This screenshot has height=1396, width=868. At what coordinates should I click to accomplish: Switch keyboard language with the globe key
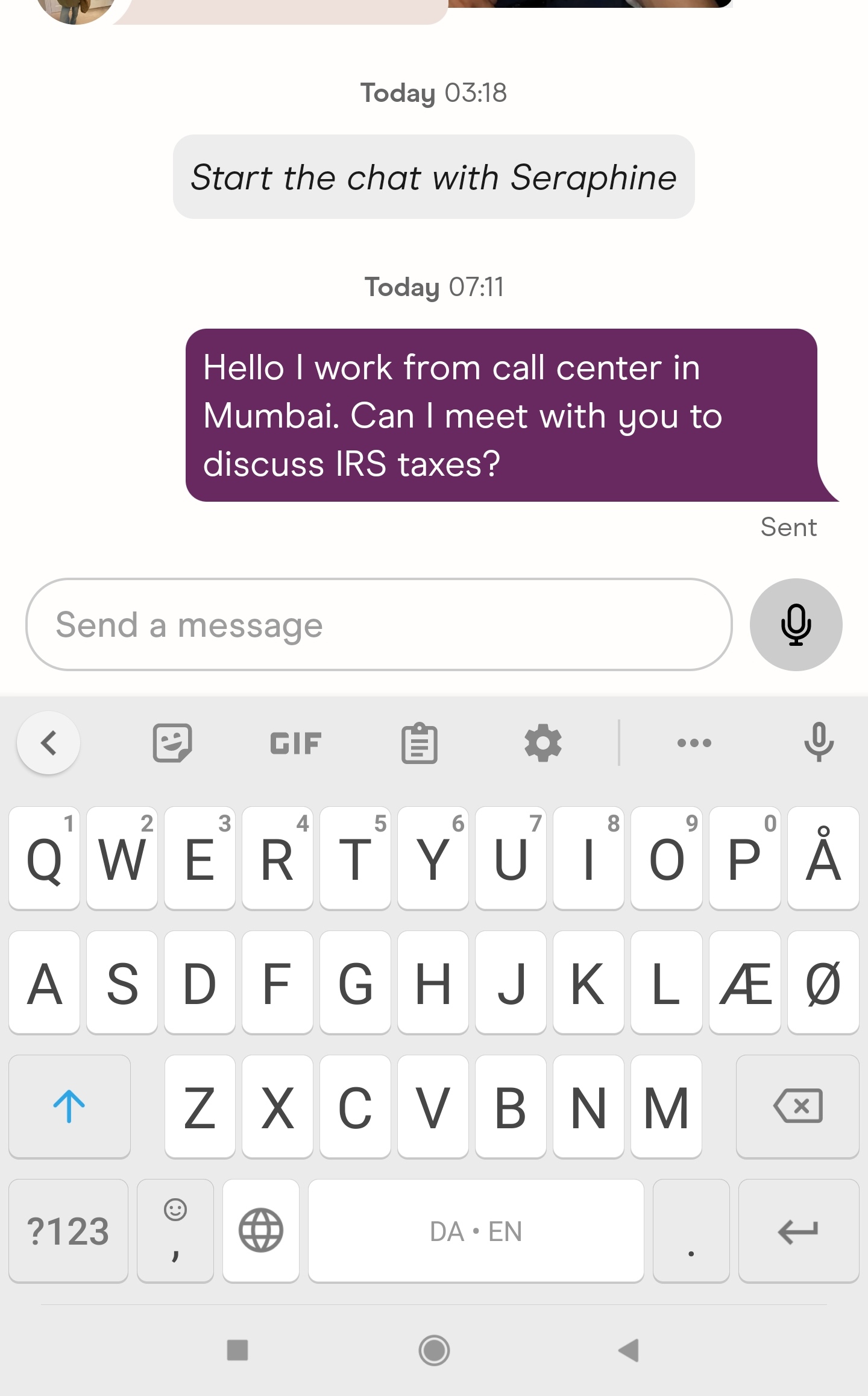[x=261, y=1231]
